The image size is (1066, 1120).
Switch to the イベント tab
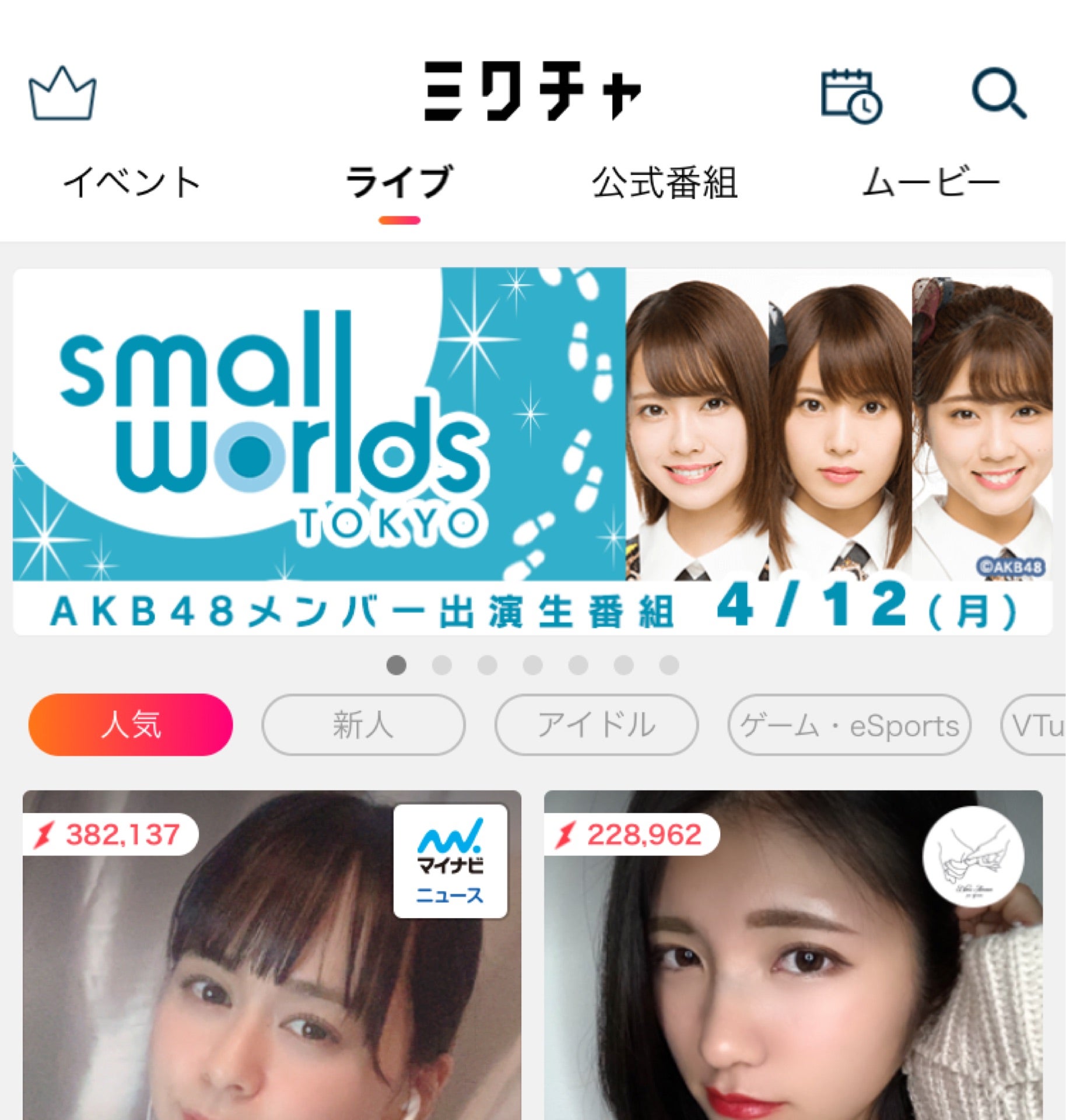[132, 183]
